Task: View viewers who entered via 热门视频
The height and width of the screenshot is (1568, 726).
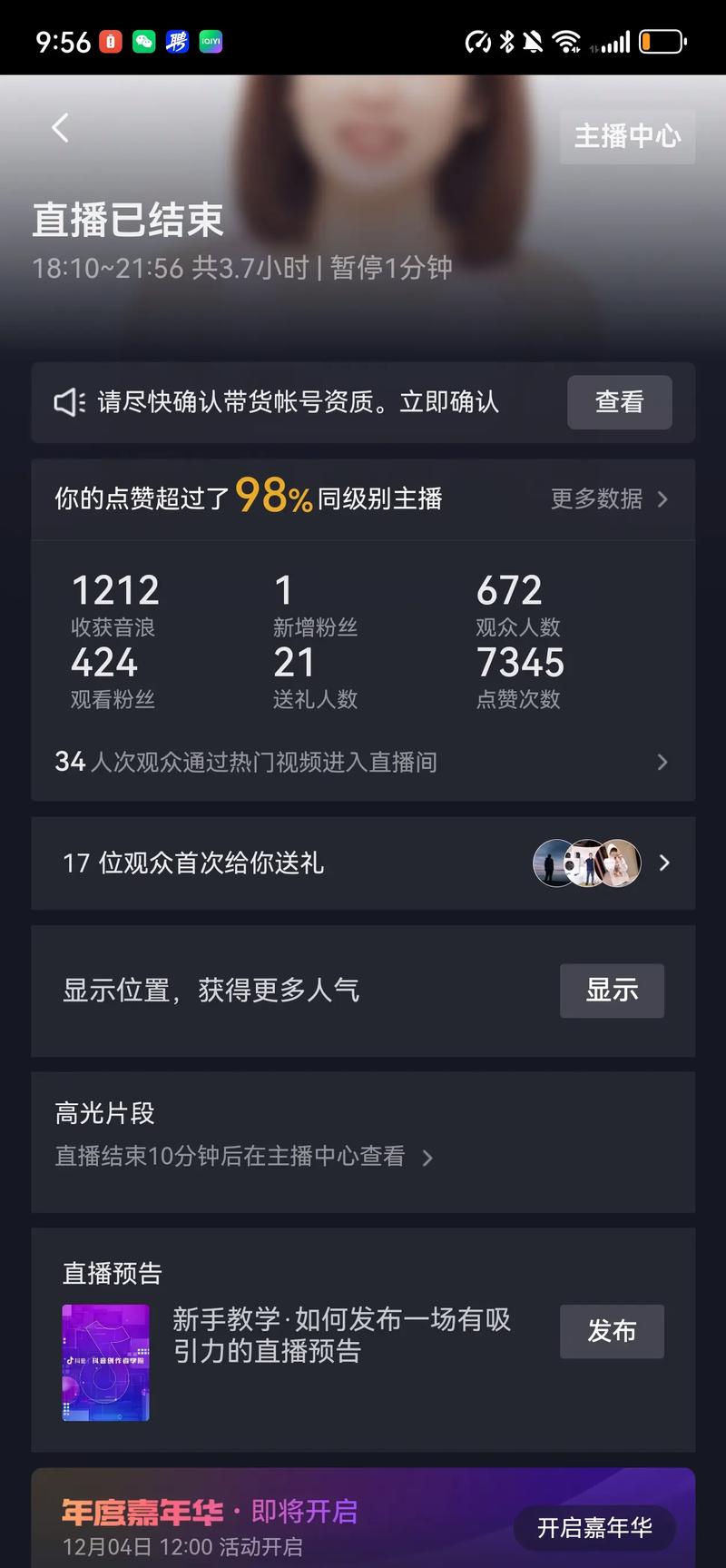Action: pyautogui.click(x=363, y=762)
